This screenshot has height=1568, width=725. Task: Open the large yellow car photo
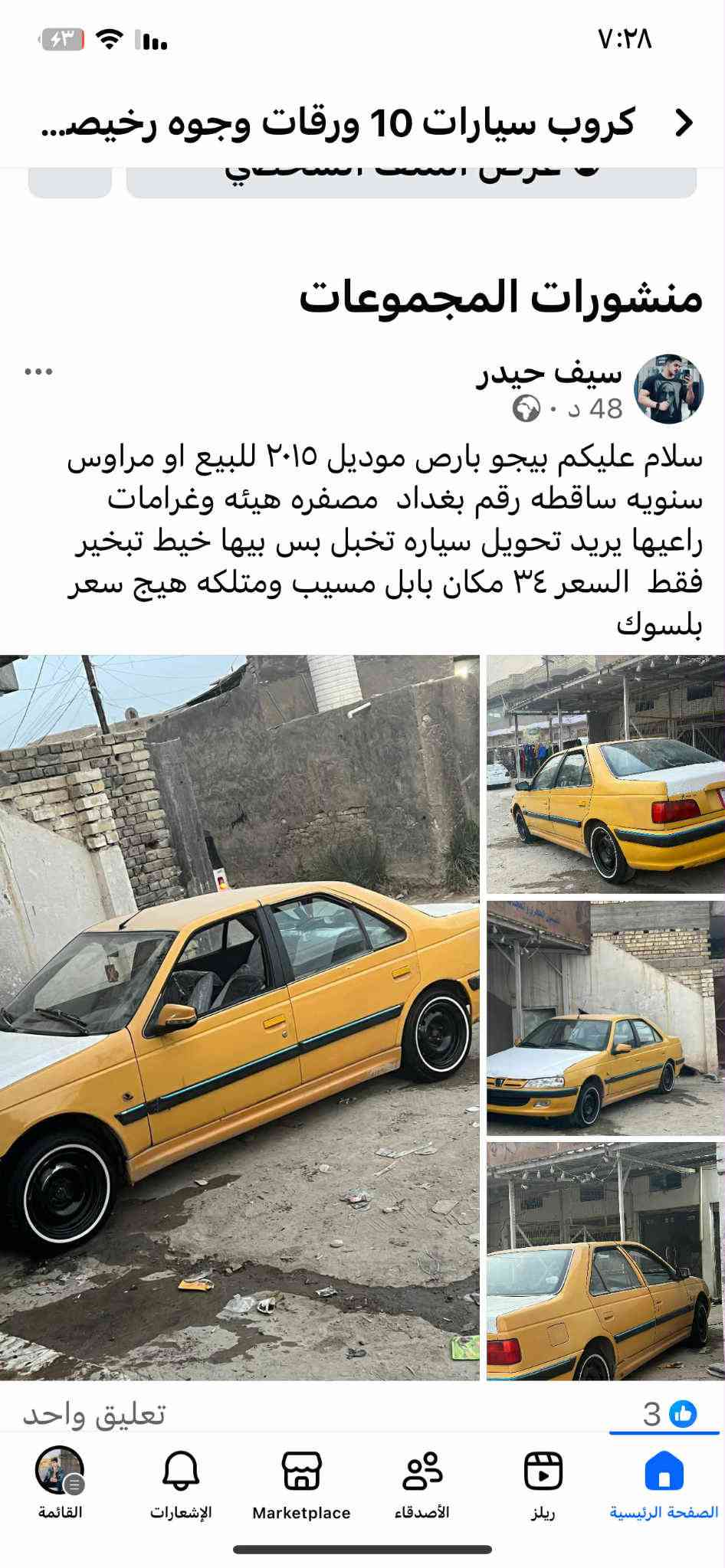pyautogui.click(x=239, y=1017)
